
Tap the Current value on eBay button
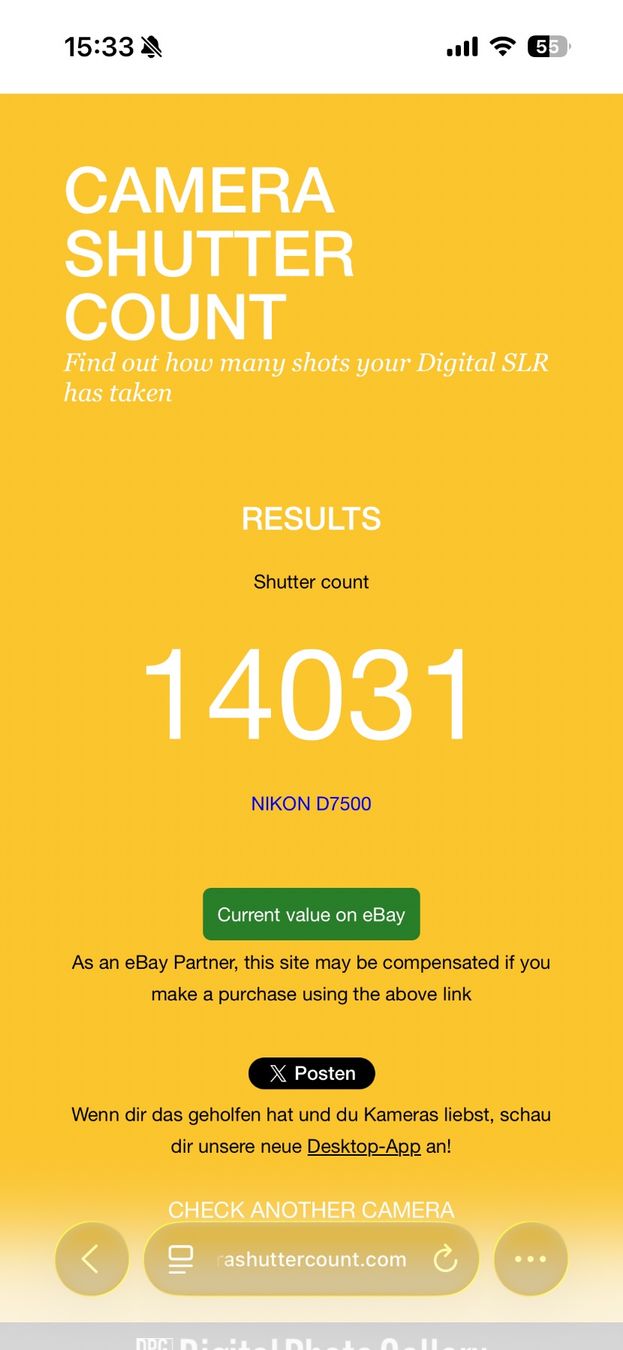(x=311, y=914)
